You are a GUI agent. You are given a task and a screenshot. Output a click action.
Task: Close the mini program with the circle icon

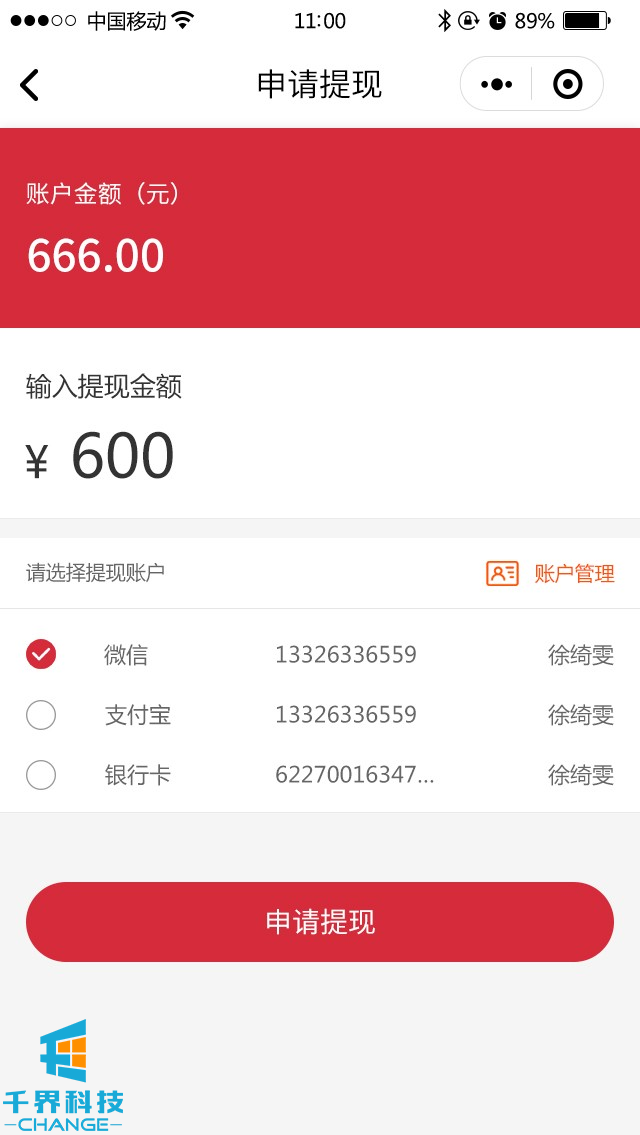tap(567, 84)
